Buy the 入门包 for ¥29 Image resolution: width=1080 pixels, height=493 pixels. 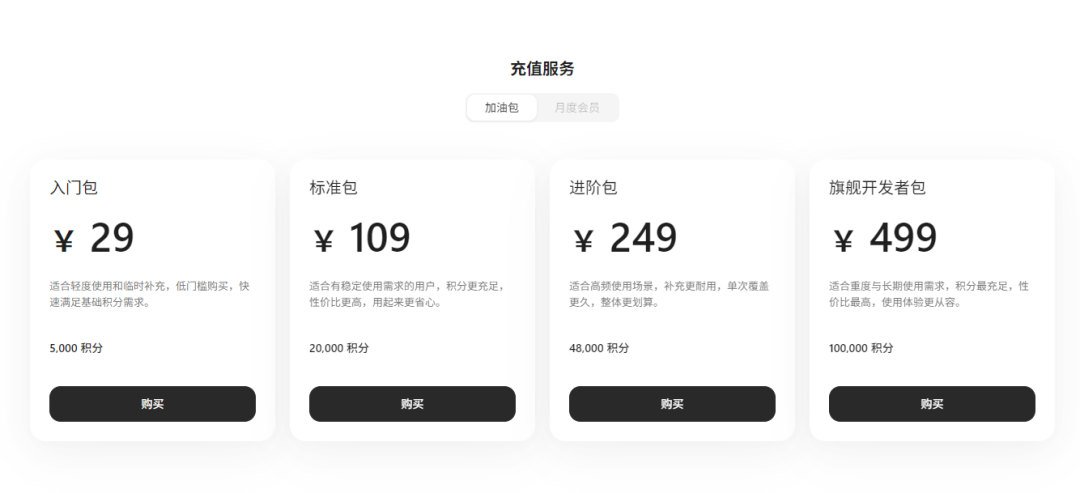(152, 404)
